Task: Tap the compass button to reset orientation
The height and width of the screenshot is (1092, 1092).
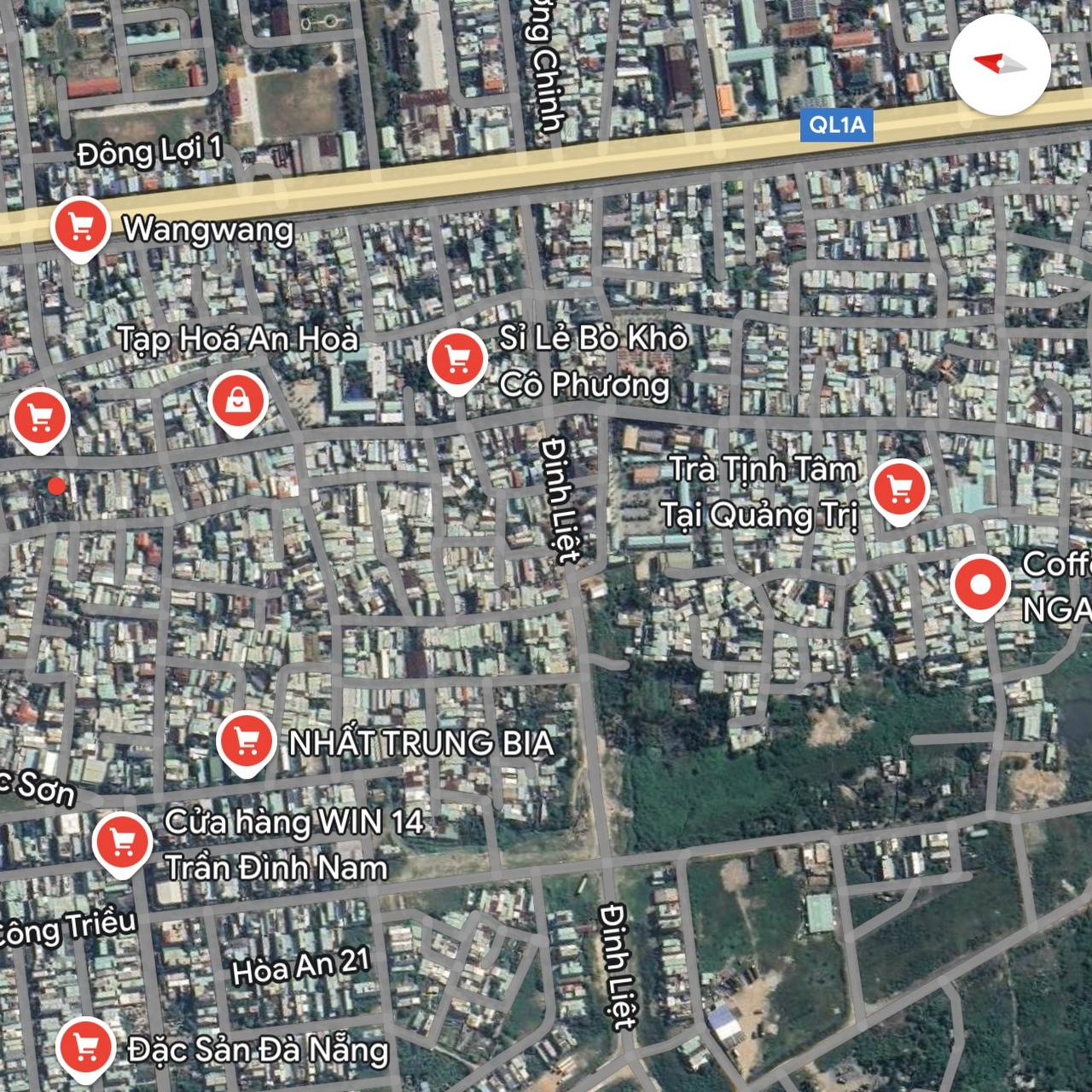Action: tap(1000, 65)
